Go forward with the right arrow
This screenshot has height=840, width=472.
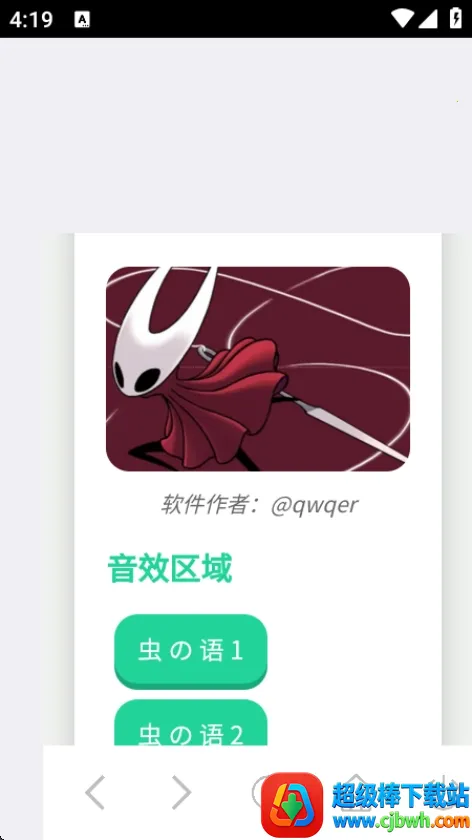[181, 792]
